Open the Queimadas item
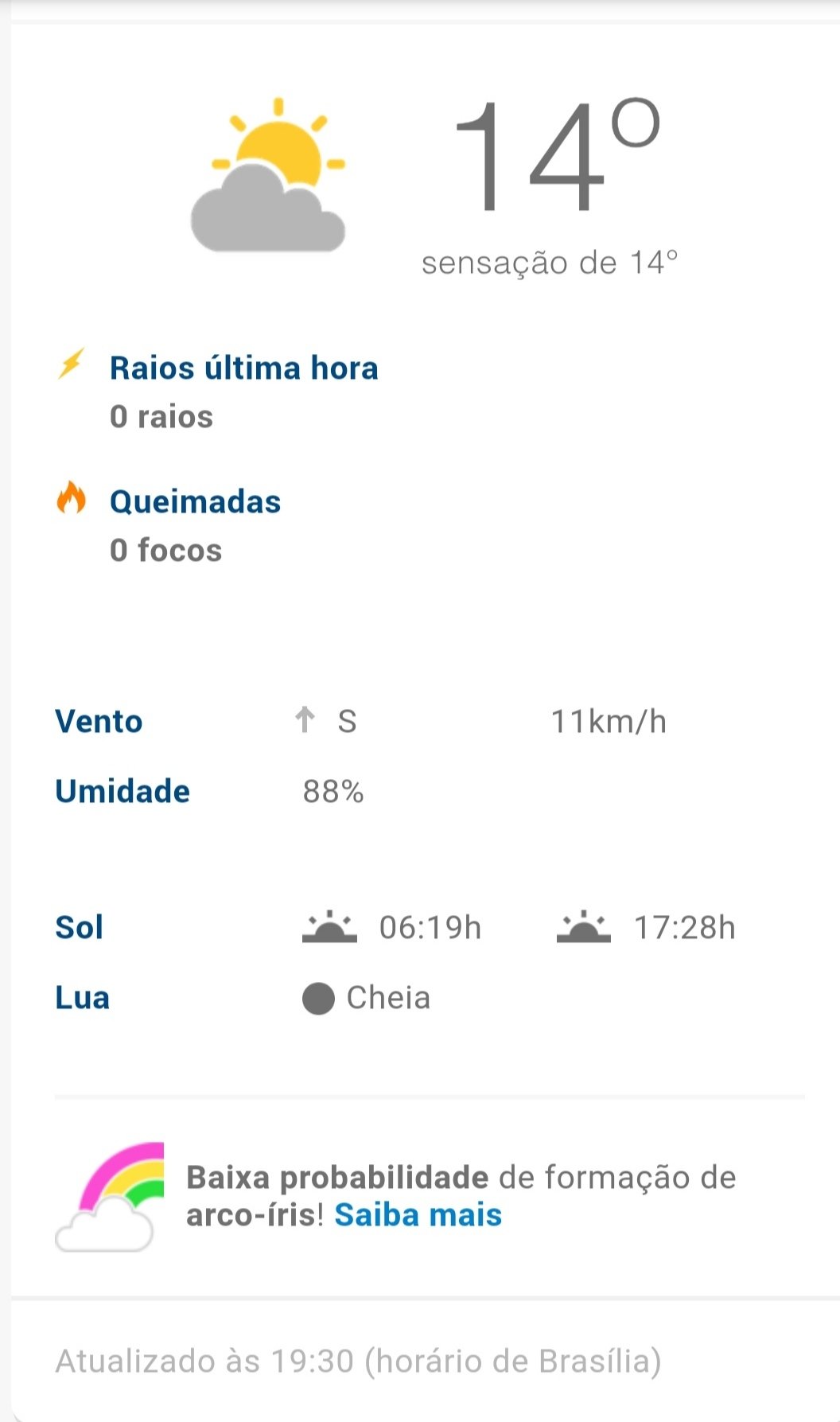 coord(195,502)
